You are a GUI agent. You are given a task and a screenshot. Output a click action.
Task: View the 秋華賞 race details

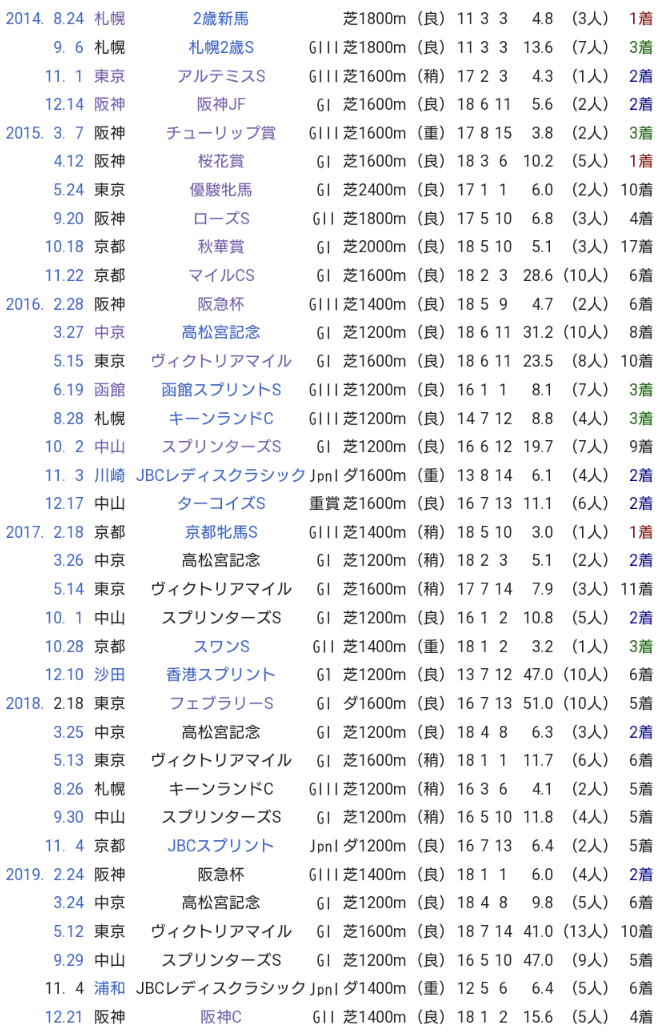pyautogui.click(x=221, y=246)
